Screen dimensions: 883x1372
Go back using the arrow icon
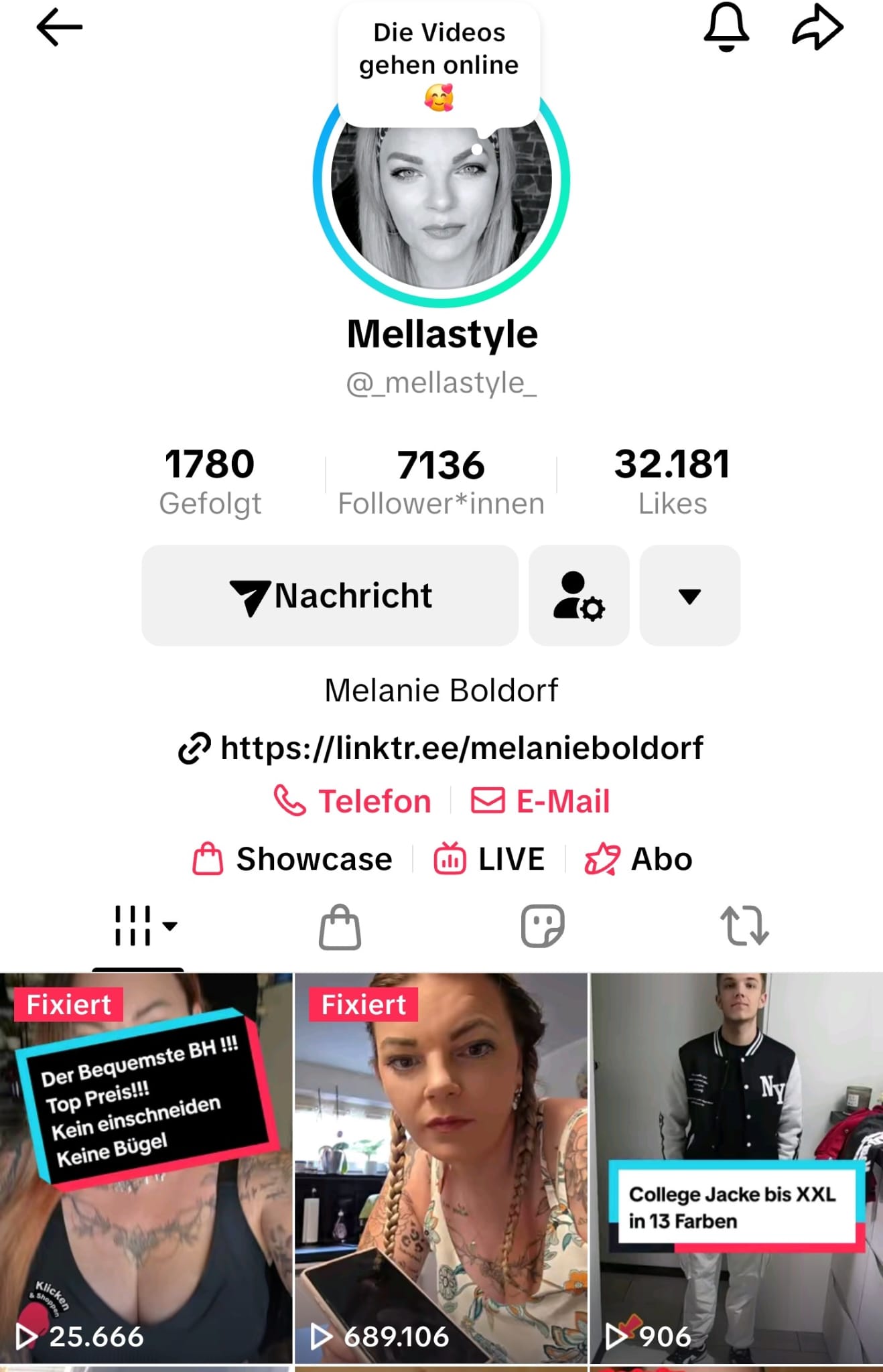pos(59,27)
